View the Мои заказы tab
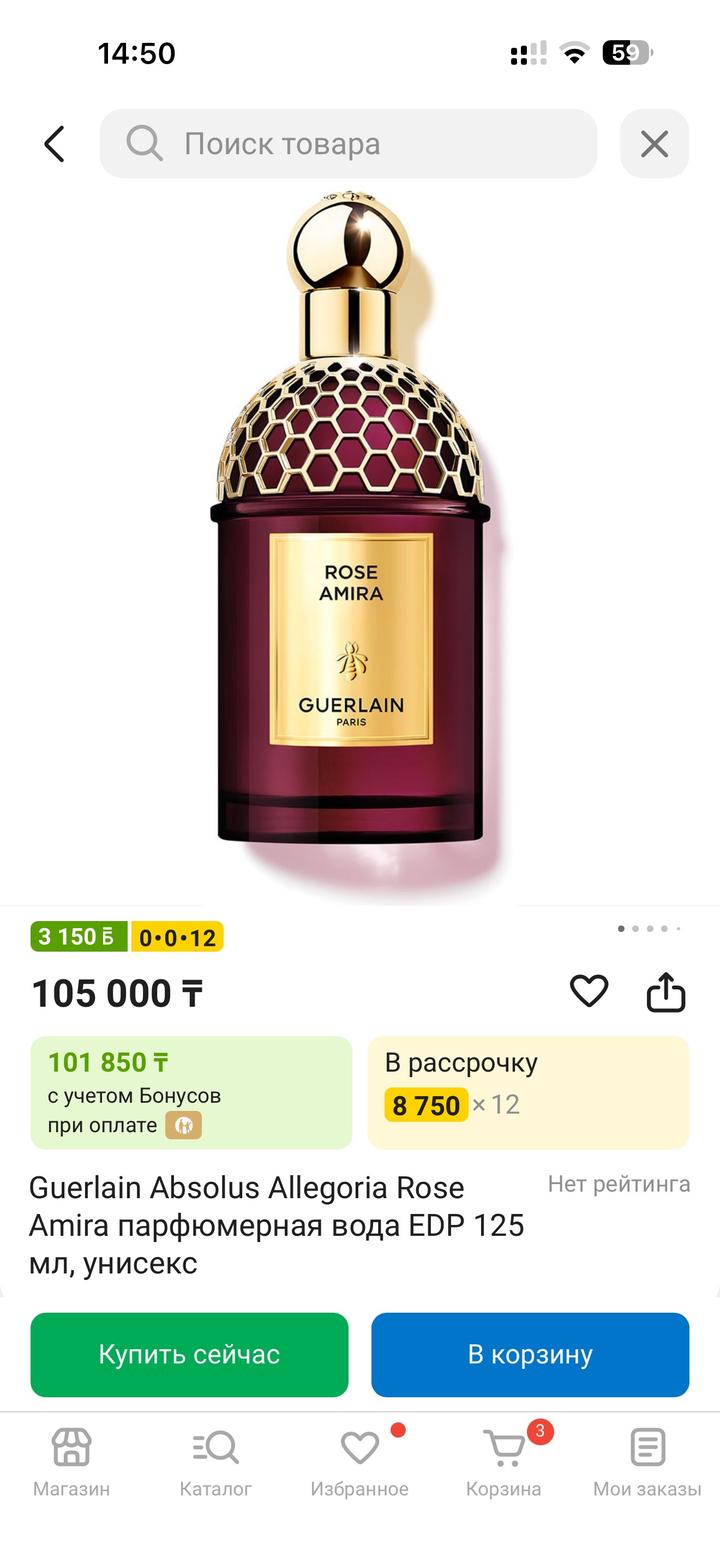This screenshot has height=1564, width=720. 647,1461
